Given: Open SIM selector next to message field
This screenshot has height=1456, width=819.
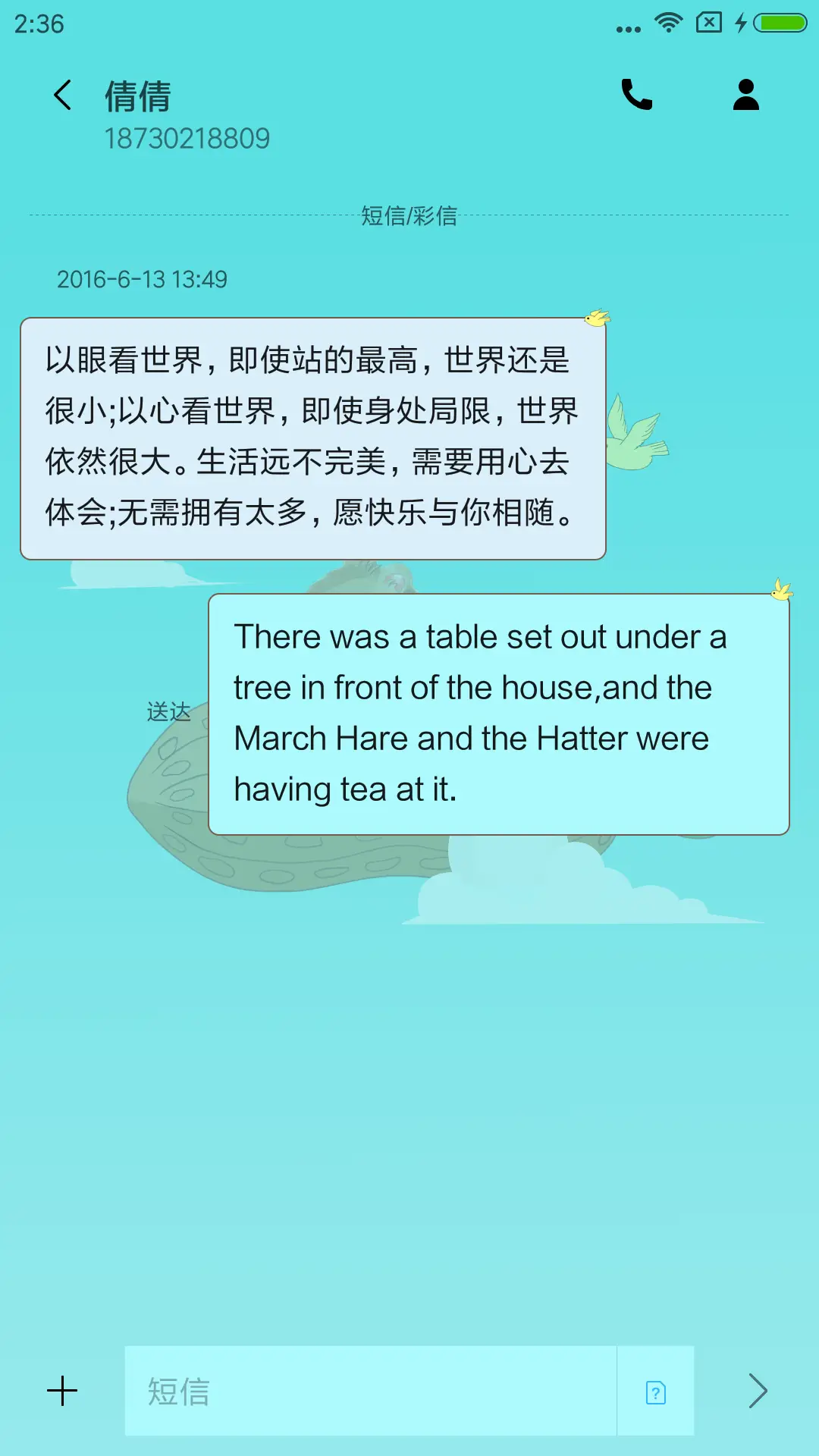Looking at the screenshot, I should click(655, 1392).
